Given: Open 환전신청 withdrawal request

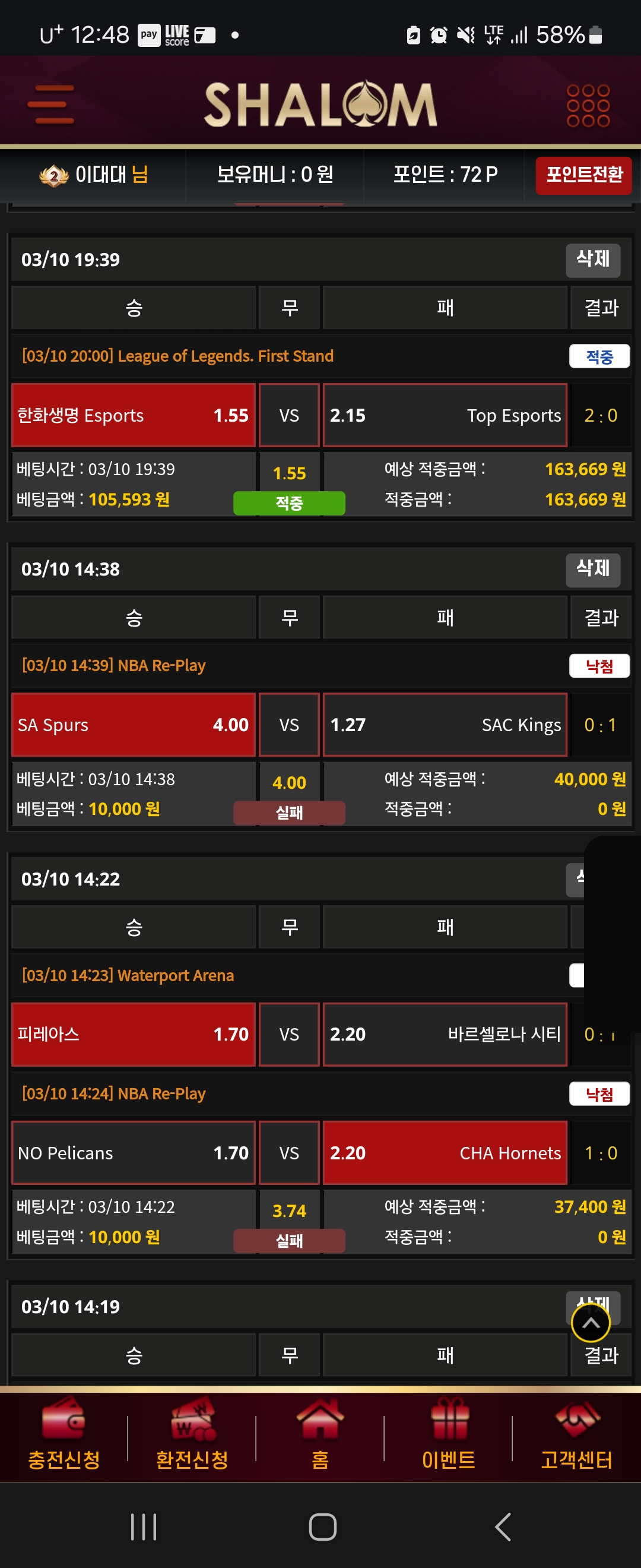Looking at the screenshot, I should (x=192, y=1433).
